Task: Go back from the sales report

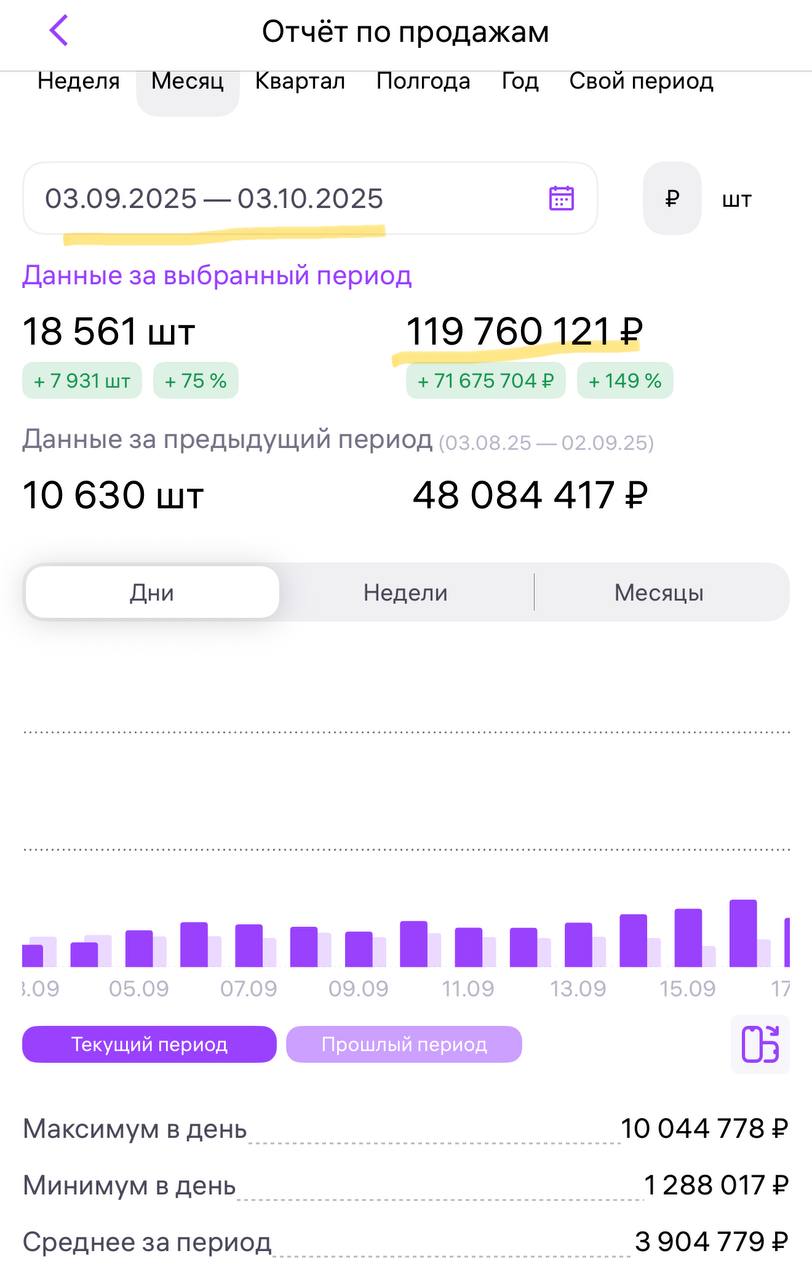Action: point(58,31)
